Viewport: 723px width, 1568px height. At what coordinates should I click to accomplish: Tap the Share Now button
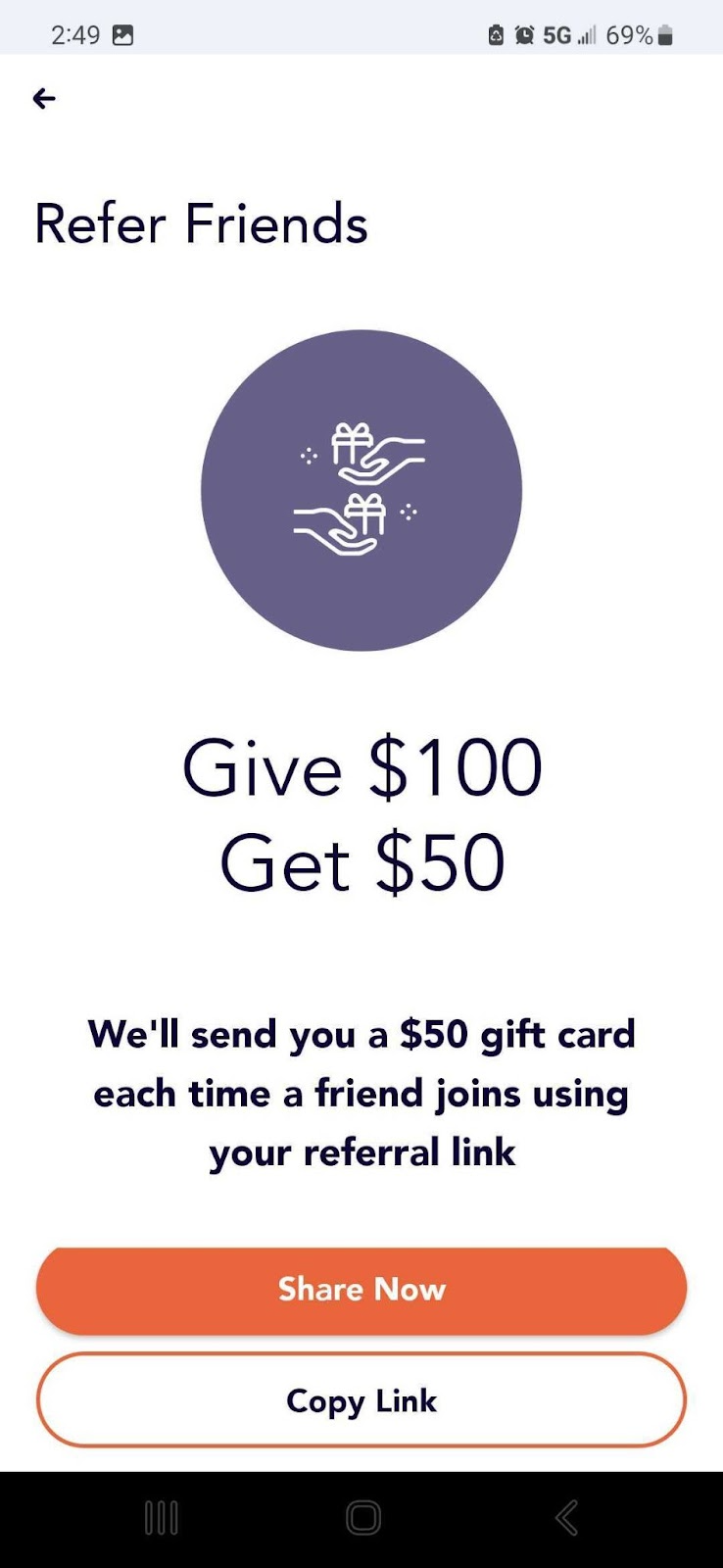(361, 1290)
